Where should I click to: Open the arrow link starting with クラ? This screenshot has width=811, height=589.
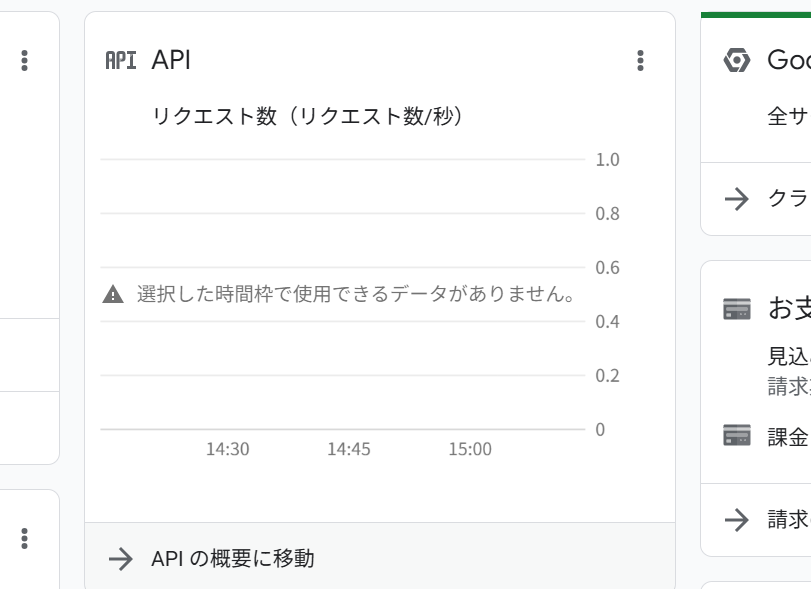tap(768, 199)
